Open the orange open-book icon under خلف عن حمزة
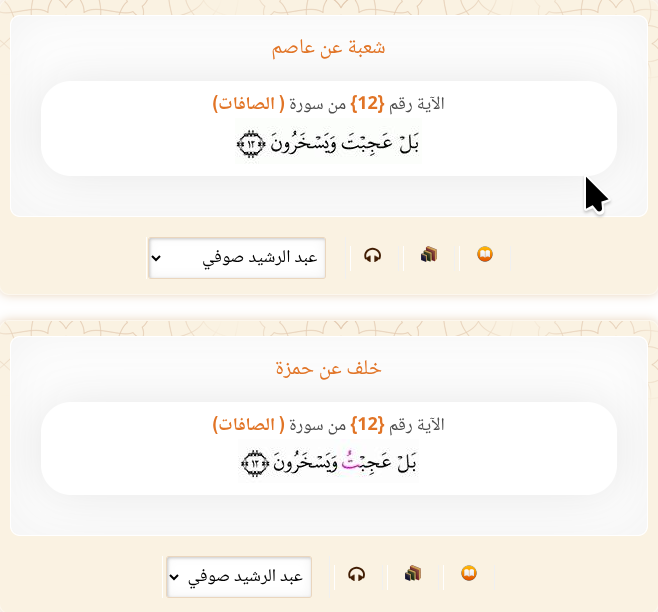This screenshot has width=658, height=612. pos(468,573)
